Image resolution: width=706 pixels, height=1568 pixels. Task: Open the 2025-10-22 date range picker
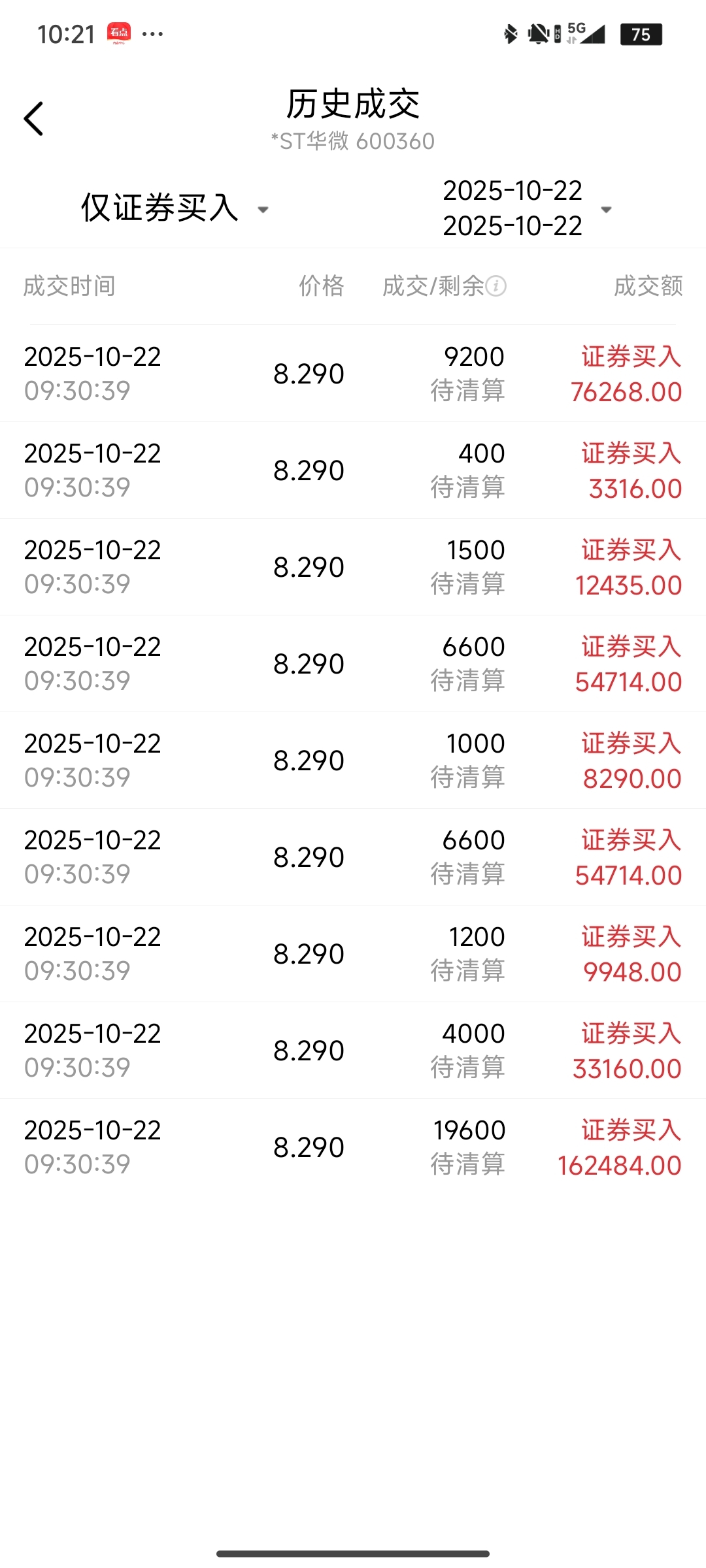point(527,208)
